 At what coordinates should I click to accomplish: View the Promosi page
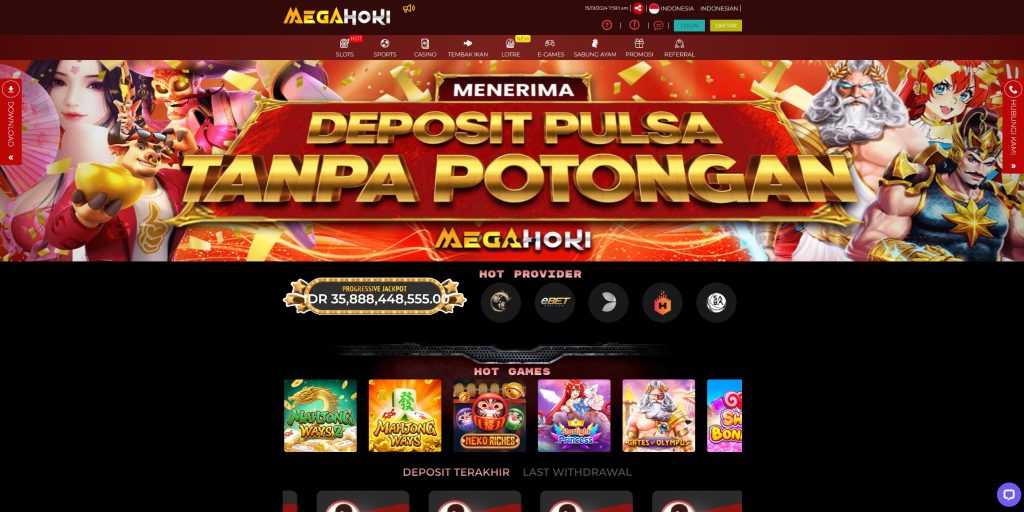click(639, 48)
